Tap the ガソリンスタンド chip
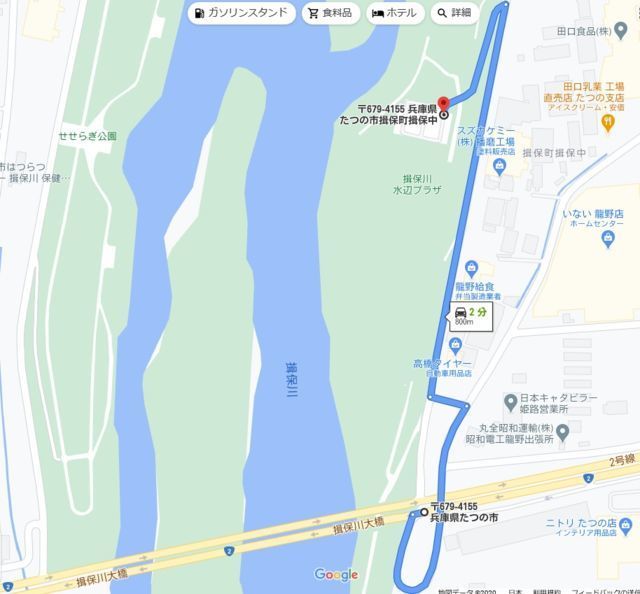 coord(242,13)
